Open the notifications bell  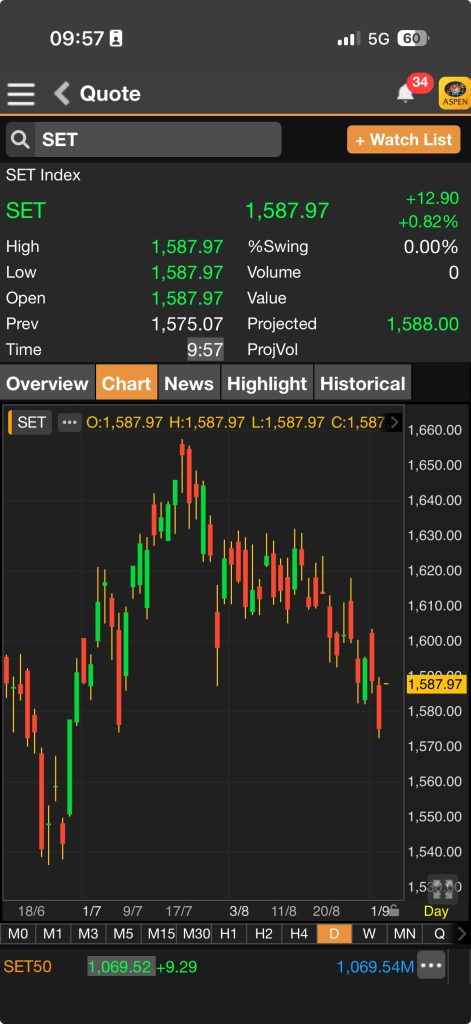406,93
